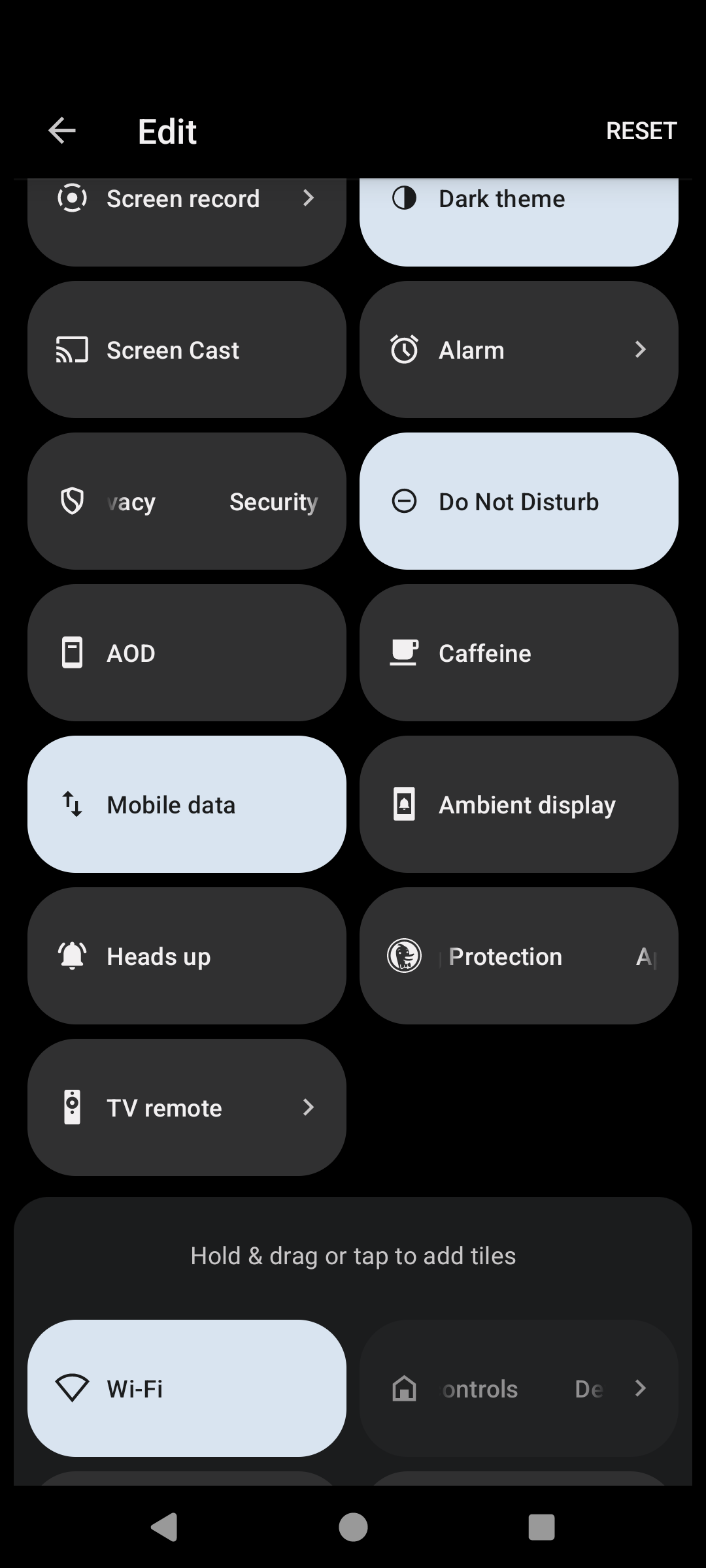Go back from the Edit screen
The height and width of the screenshot is (1568, 706).
coord(62,131)
